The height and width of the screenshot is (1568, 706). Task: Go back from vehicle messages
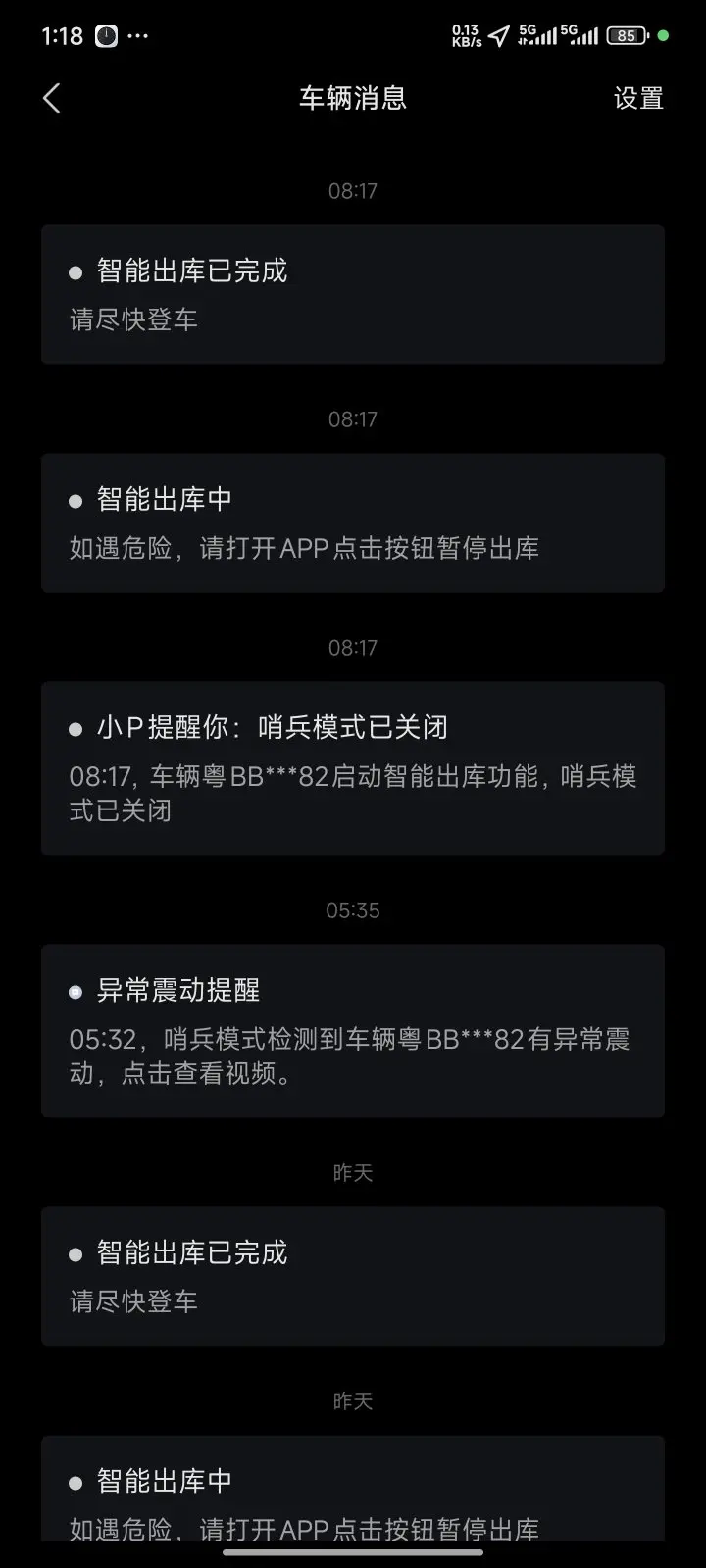[52, 98]
